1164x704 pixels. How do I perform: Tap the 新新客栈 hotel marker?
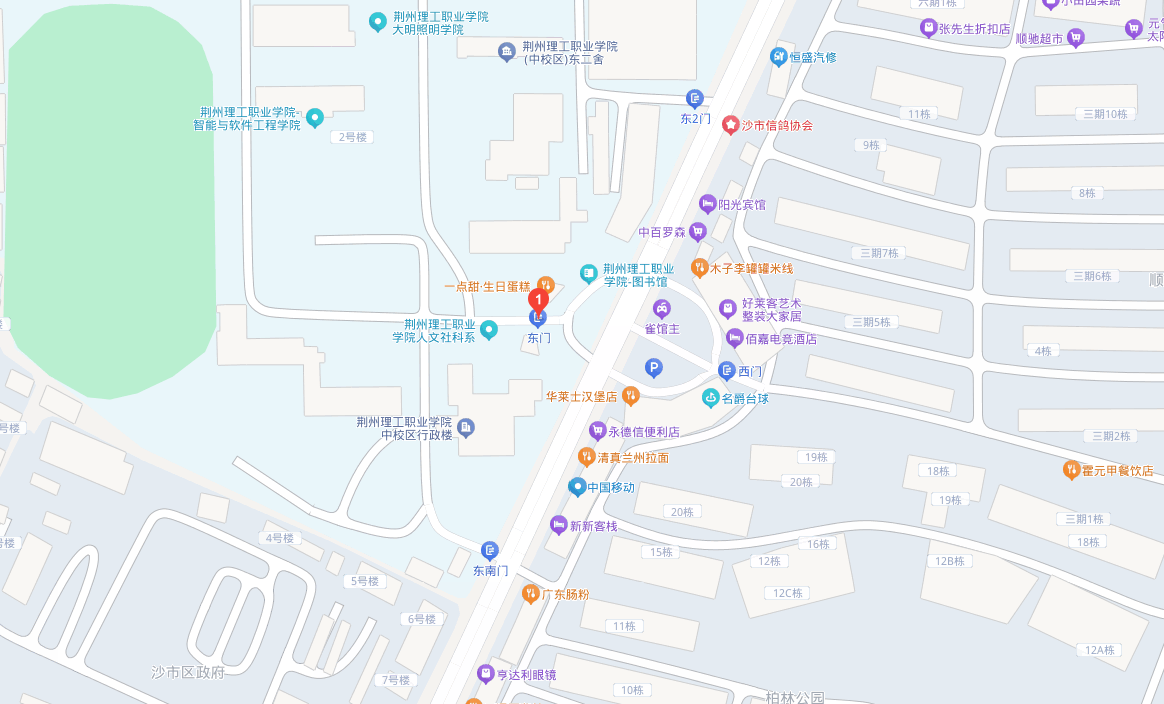click(559, 525)
